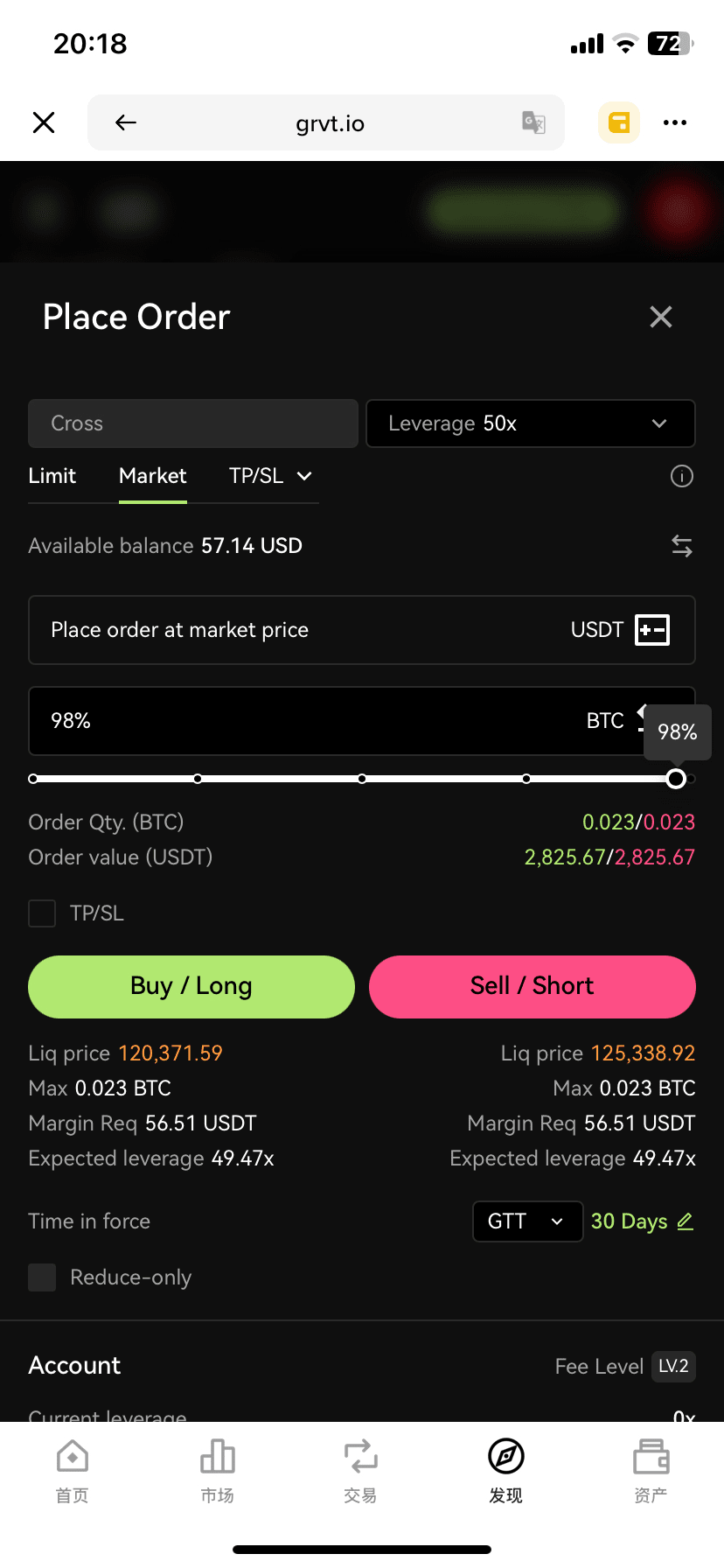Focus the 98% quantity input field
The width and height of the screenshot is (724, 1568).
[306, 721]
